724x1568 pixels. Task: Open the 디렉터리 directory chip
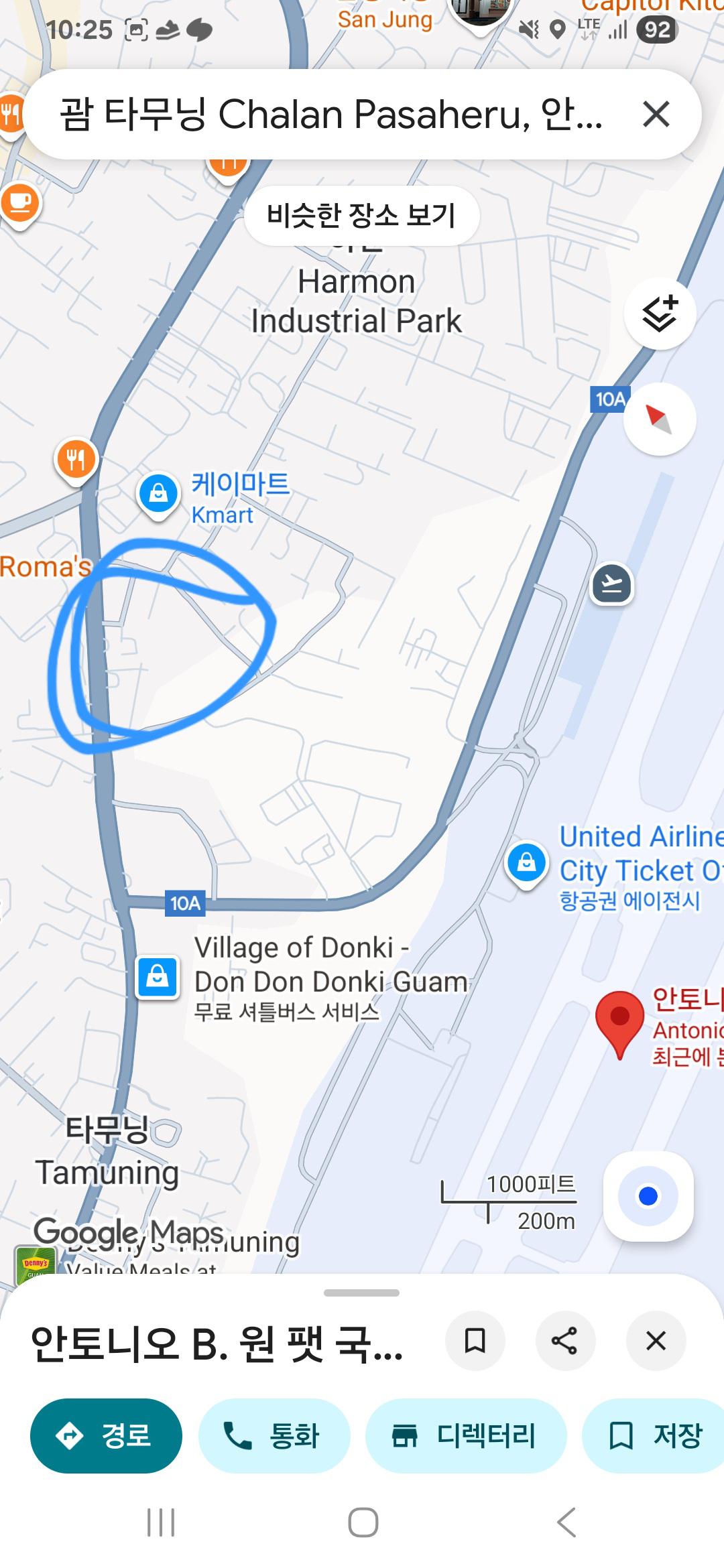(465, 1436)
